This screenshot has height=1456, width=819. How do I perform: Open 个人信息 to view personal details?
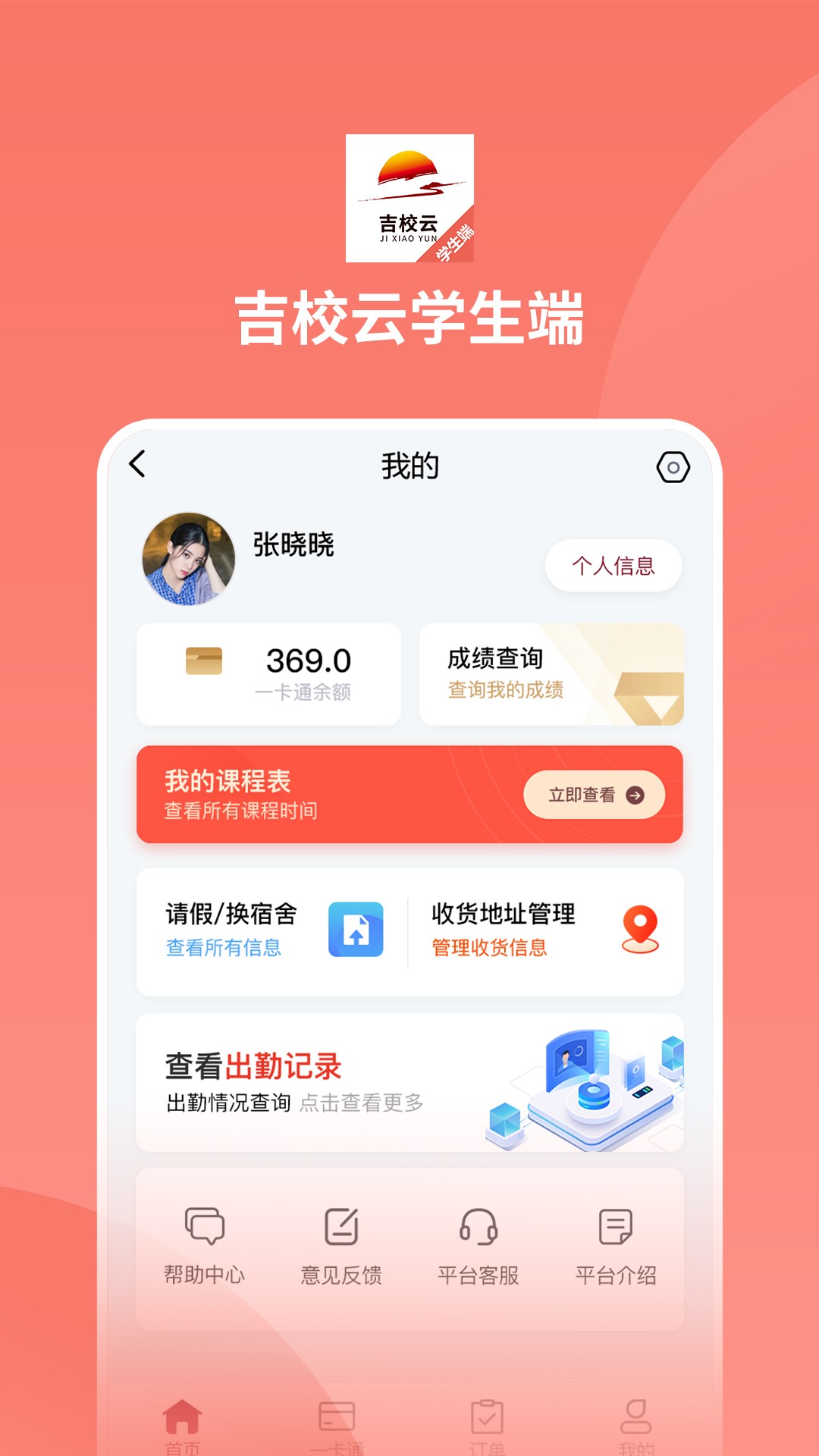(614, 564)
